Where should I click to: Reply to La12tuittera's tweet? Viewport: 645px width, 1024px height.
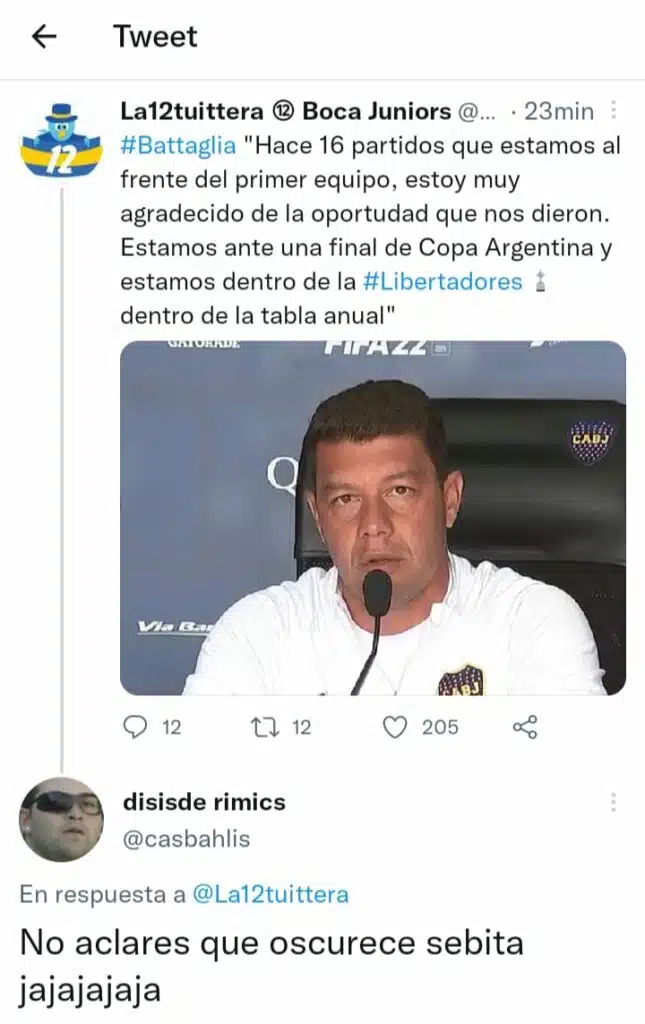tap(135, 727)
